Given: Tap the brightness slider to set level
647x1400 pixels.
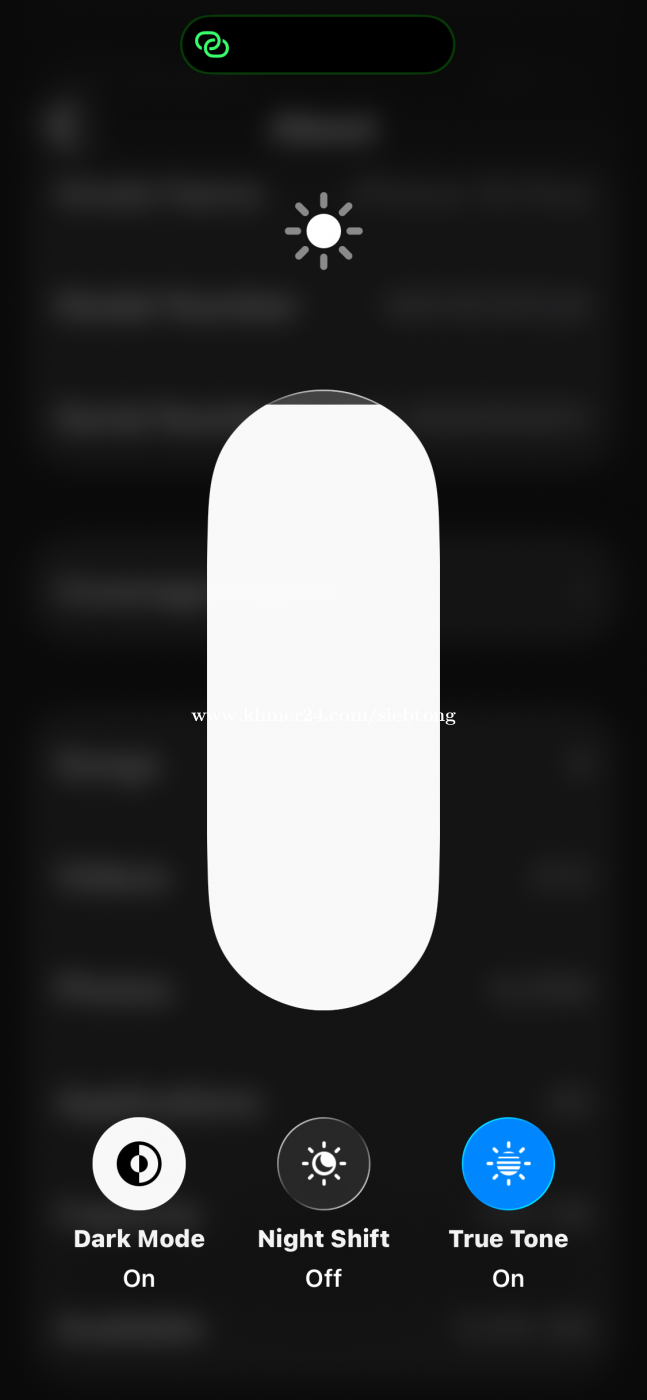Looking at the screenshot, I should point(323,700).
